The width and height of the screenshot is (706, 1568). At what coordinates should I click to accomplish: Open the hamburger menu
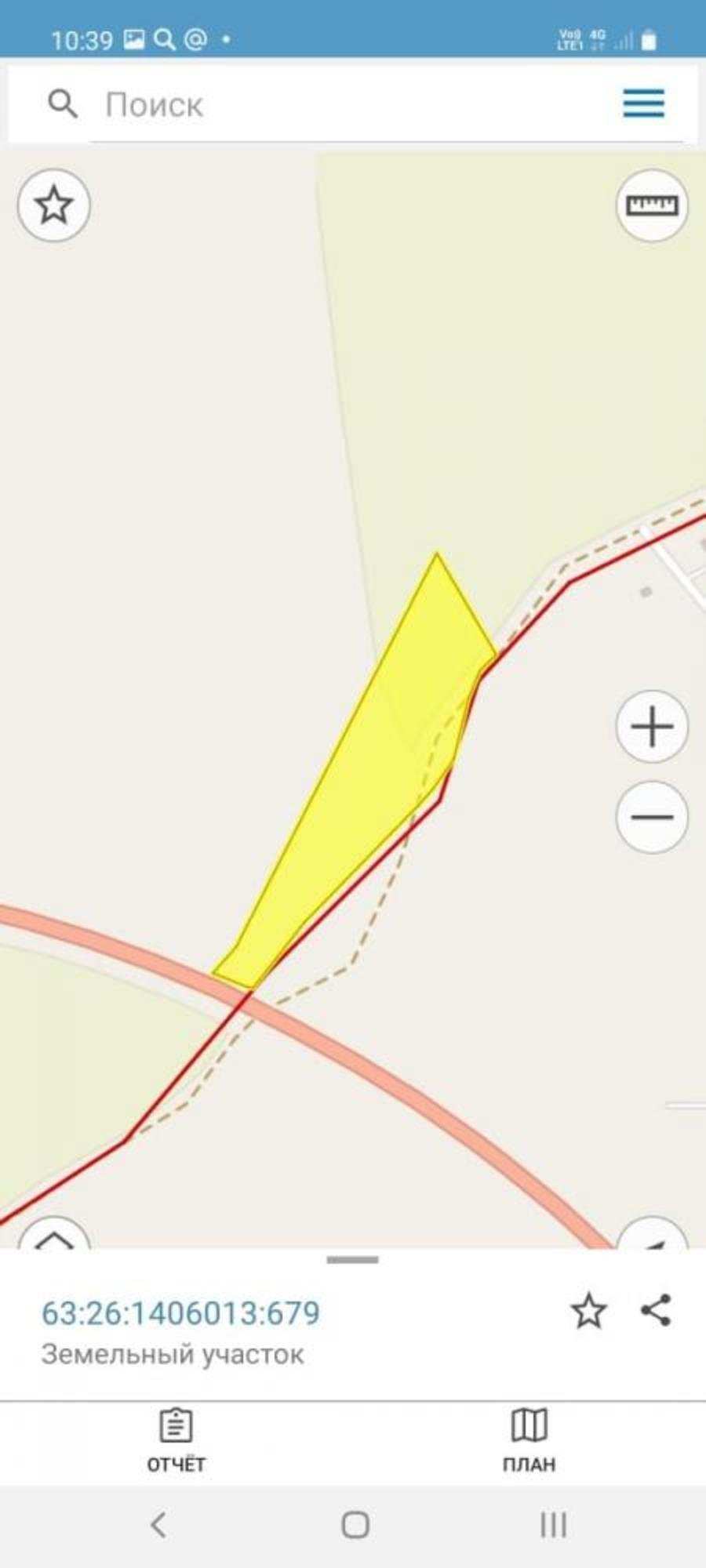click(x=643, y=103)
